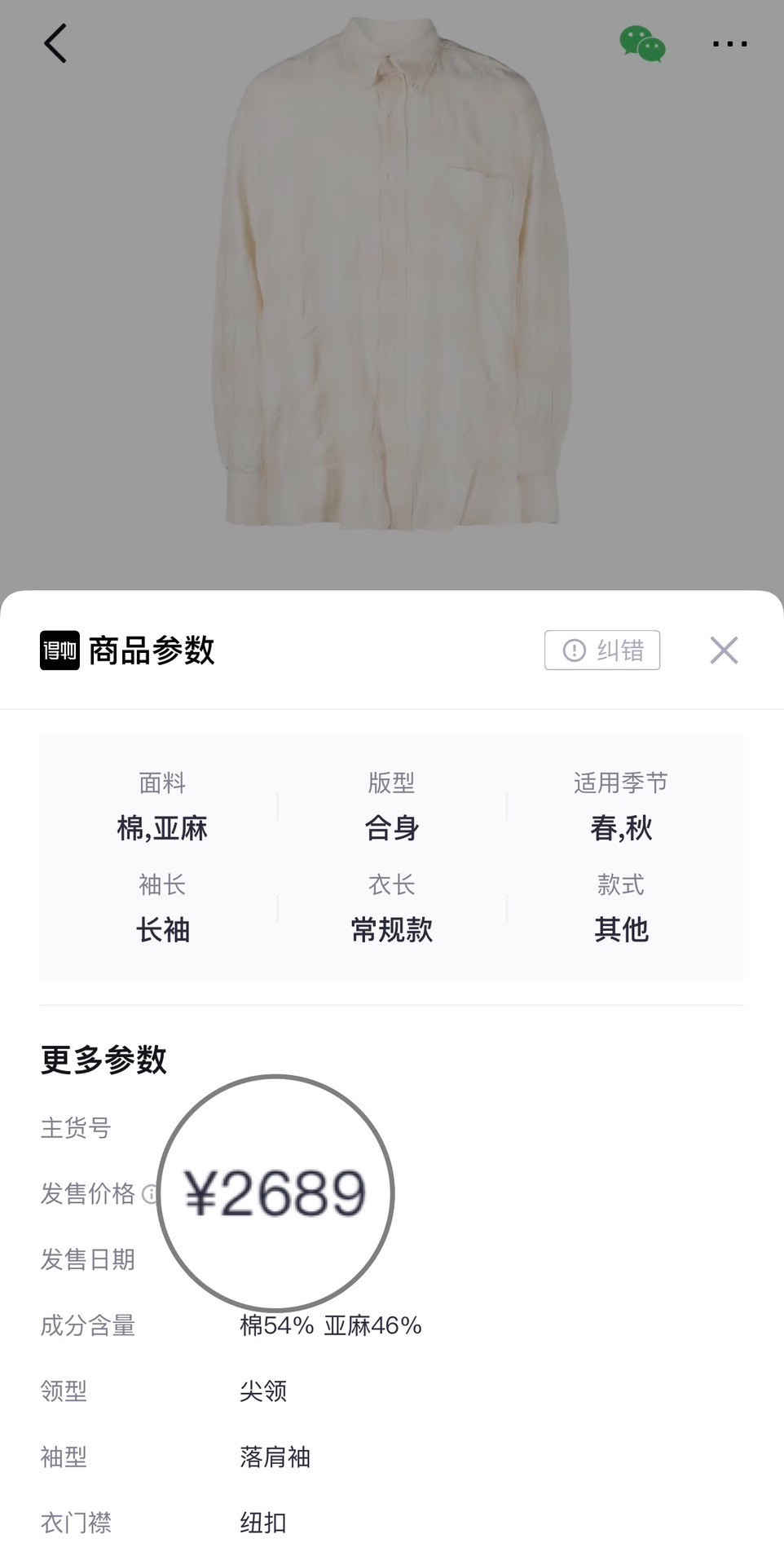Image resolution: width=784 pixels, height=1565 pixels.
Task: Open the three-dot overflow menu
Action: (729, 44)
